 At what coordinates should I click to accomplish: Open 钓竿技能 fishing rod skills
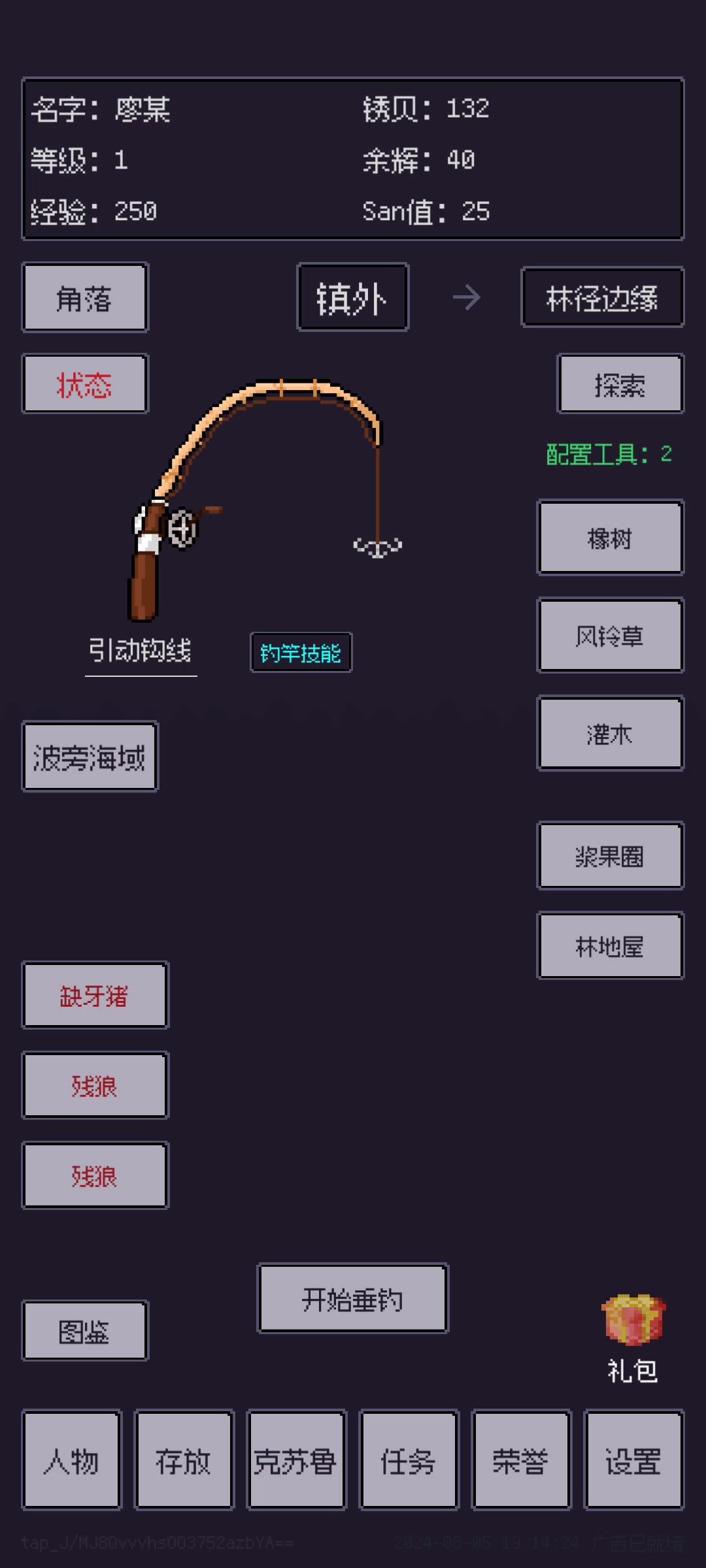coord(301,652)
